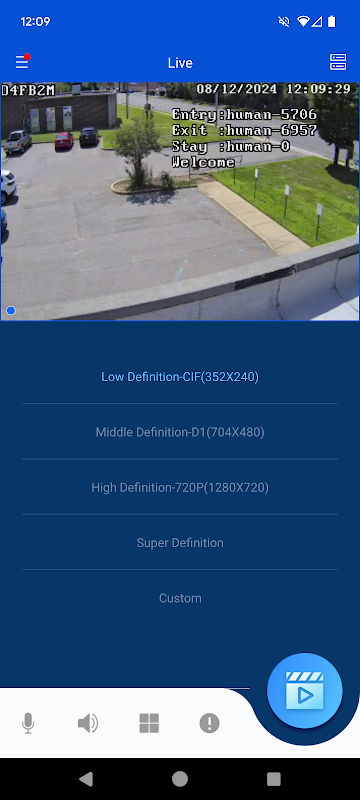360x800 pixels.
Task: Go to home screen via home button
Action: point(180,779)
